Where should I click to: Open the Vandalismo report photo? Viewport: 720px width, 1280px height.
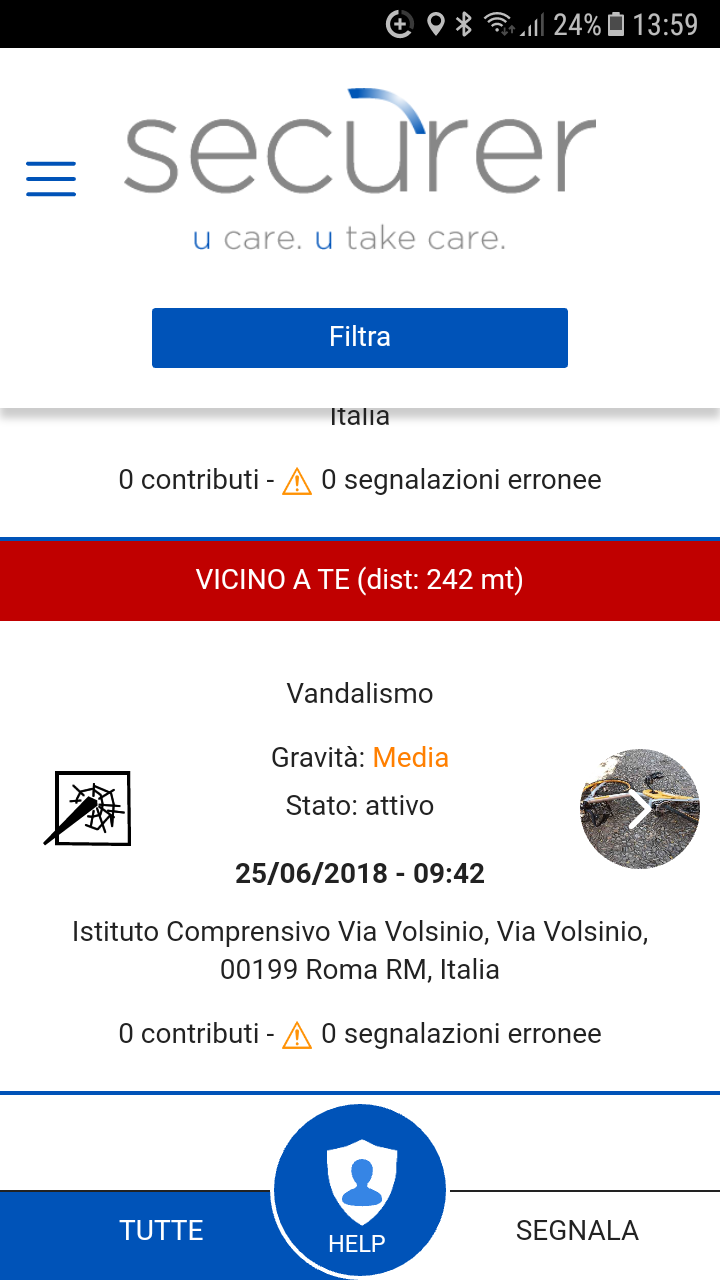pos(639,809)
